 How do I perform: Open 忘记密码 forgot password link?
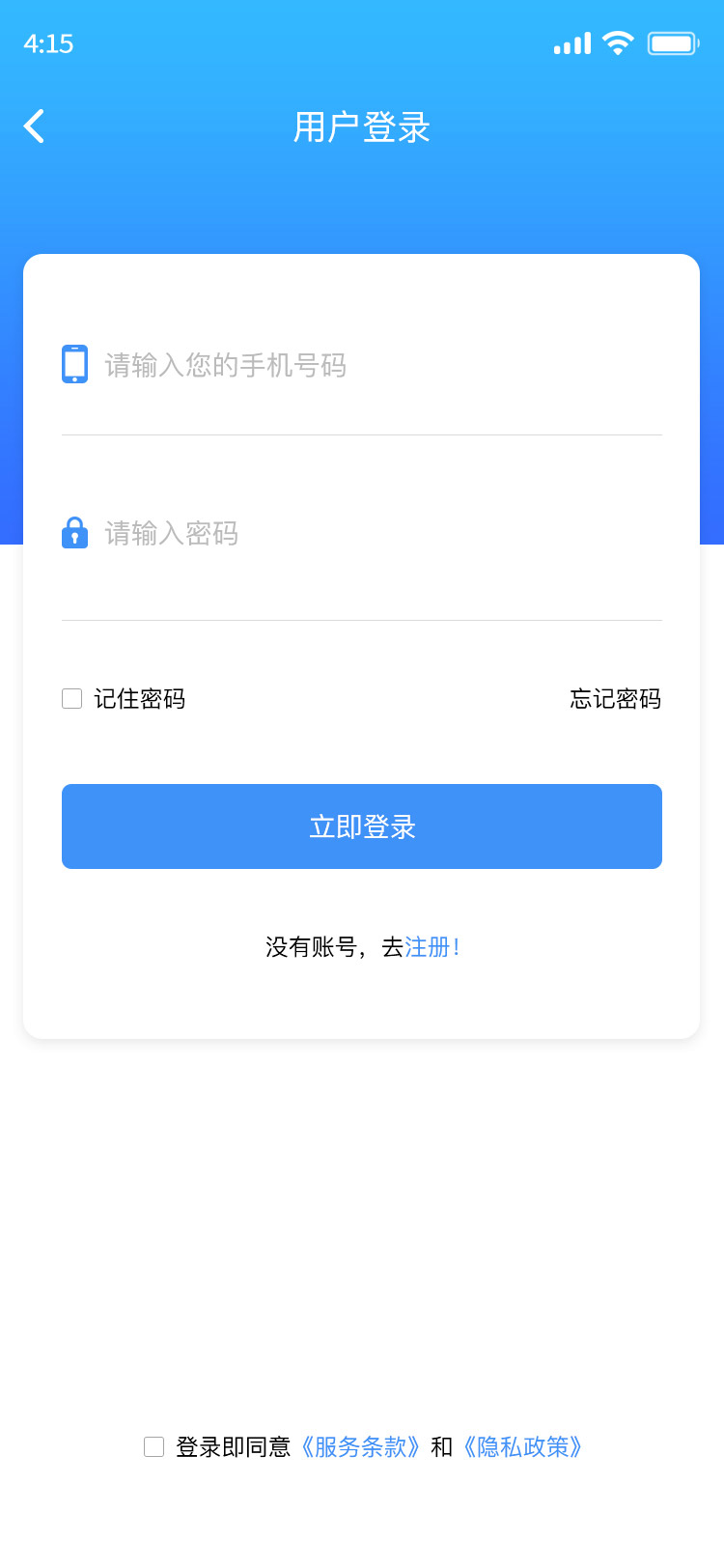(x=615, y=698)
